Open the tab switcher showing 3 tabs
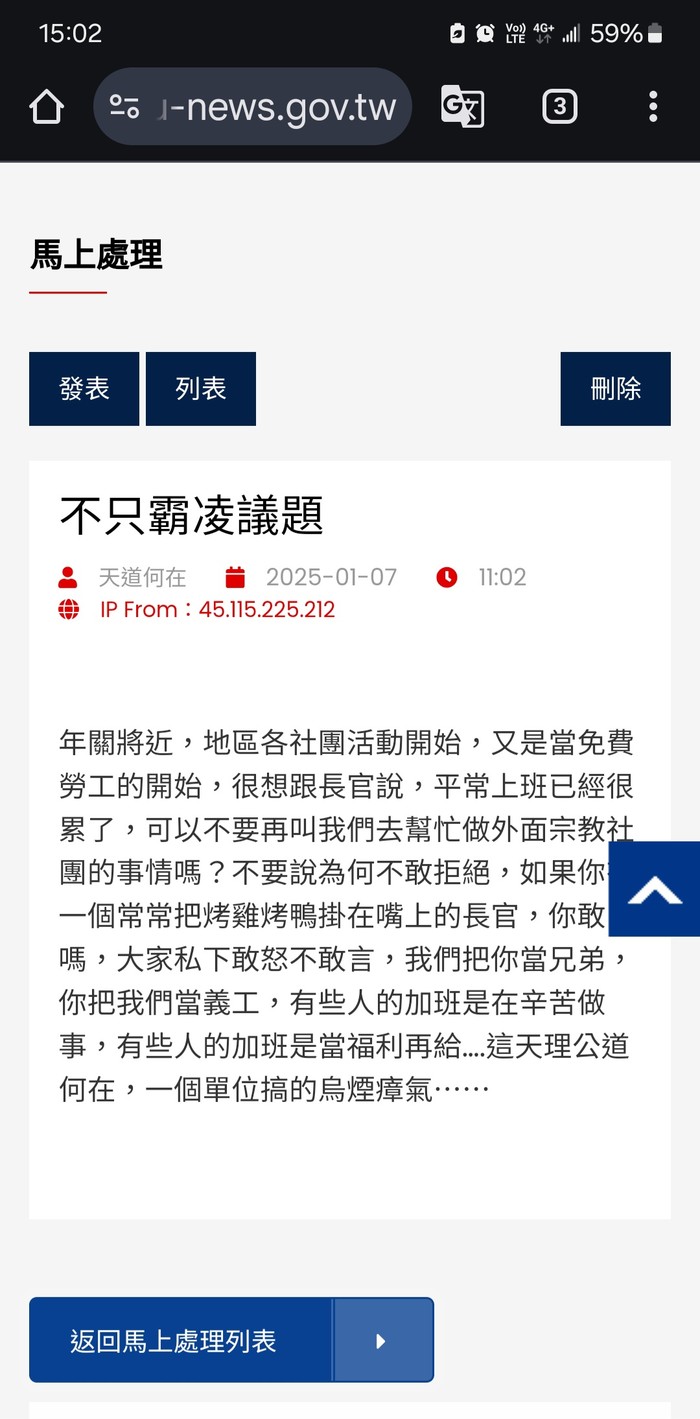The width and height of the screenshot is (700, 1419). (x=560, y=107)
